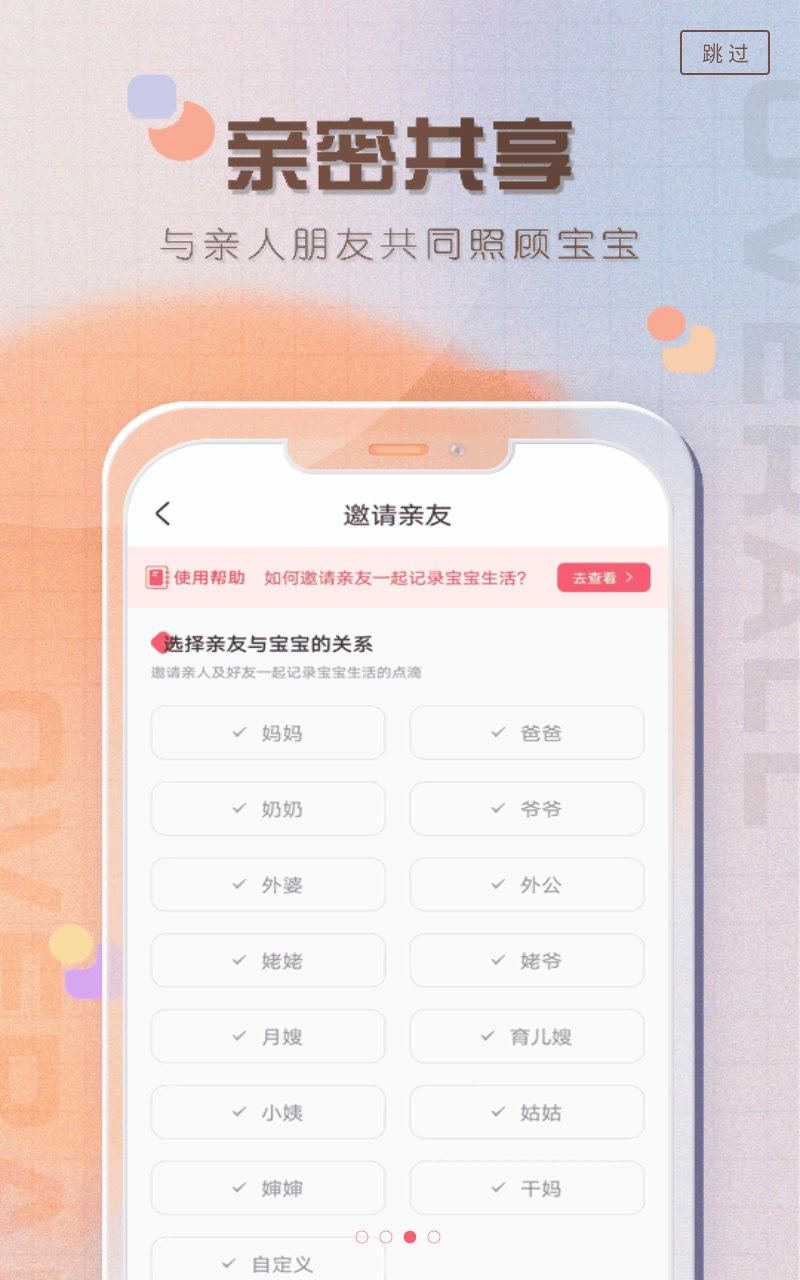Jump to the last page indicator dot
Image resolution: width=800 pixels, height=1280 pixels.
(x=434, y=1237)
